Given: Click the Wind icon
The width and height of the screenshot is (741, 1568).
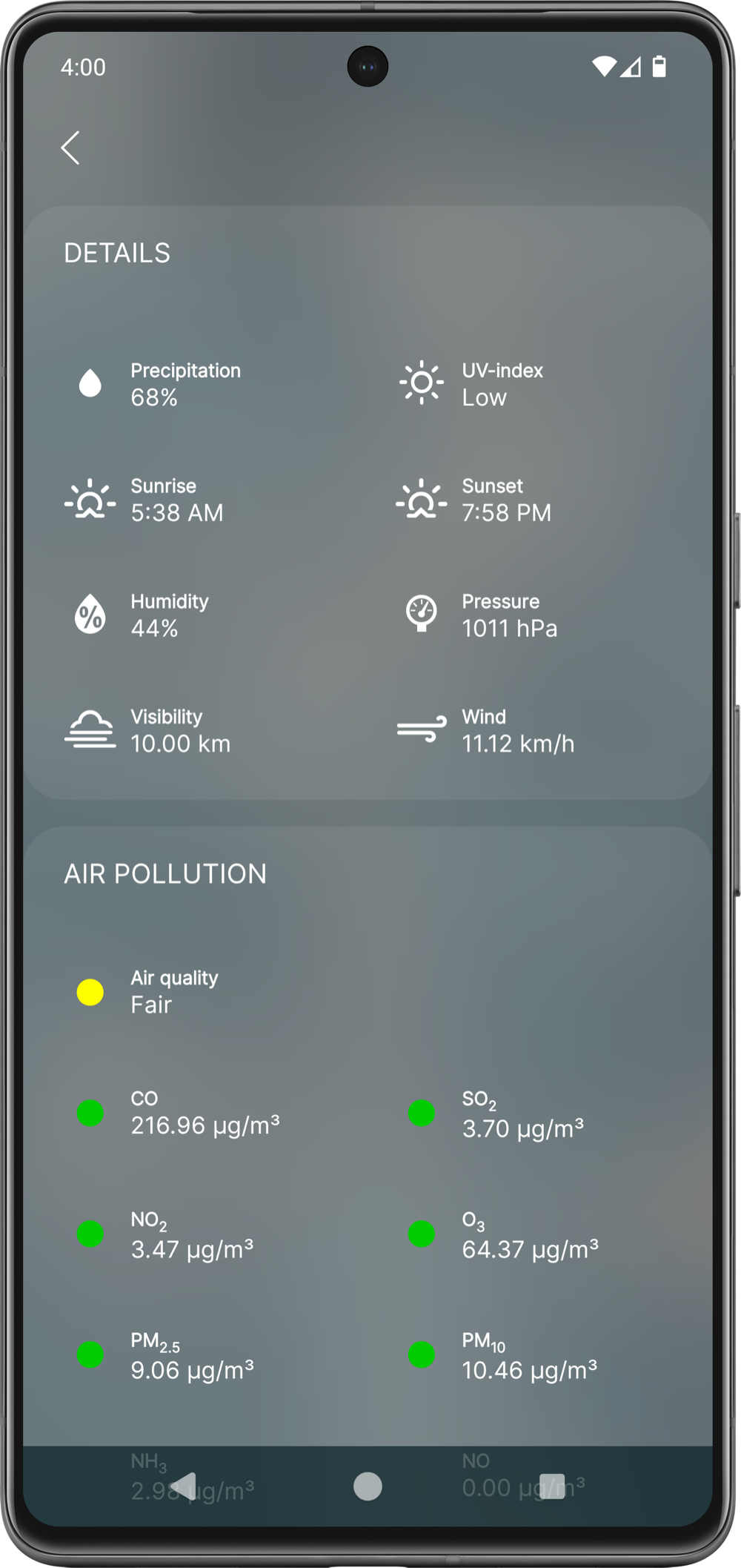Looking at the screenshot, I should (x=421, y=730).
